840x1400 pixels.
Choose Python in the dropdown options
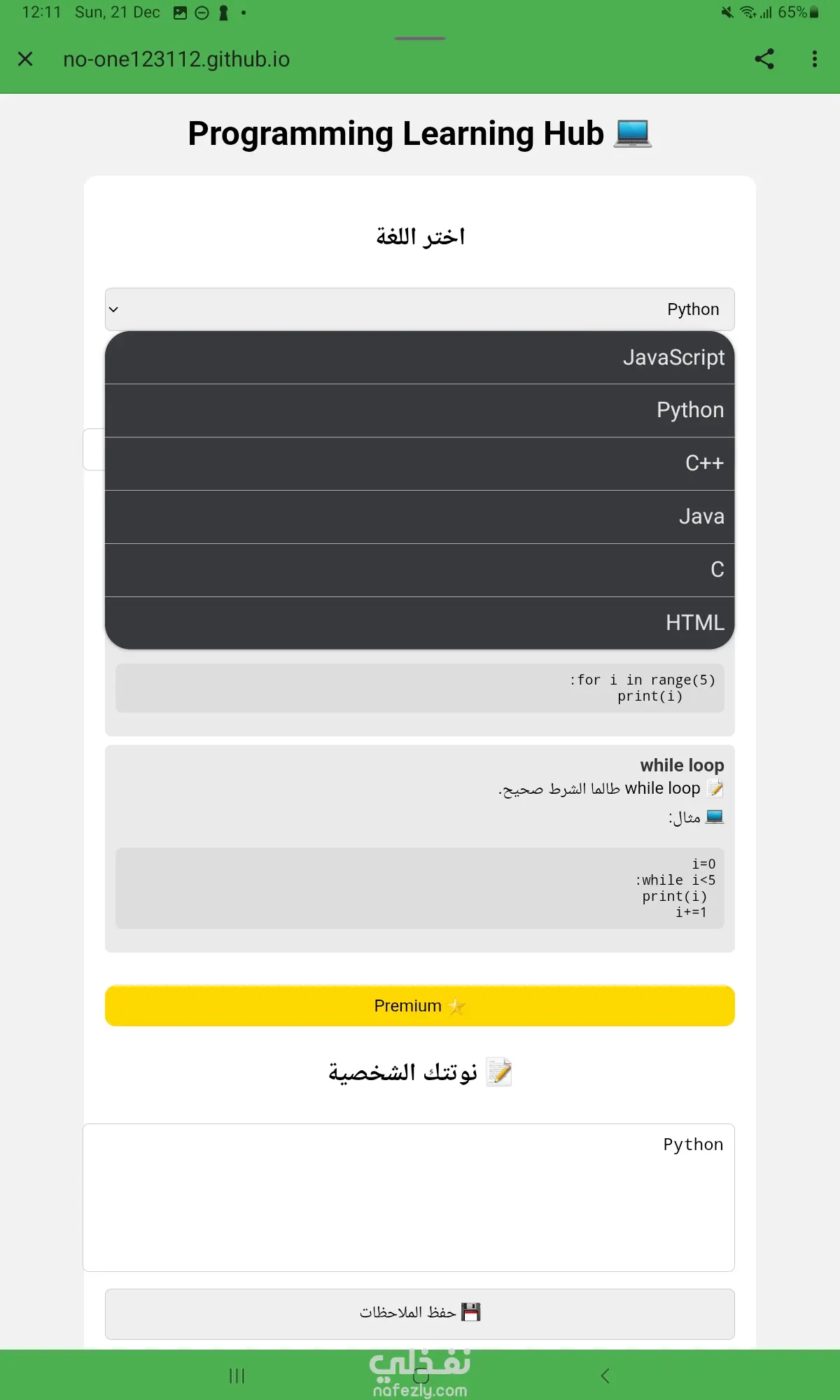[x=419, y=410]
